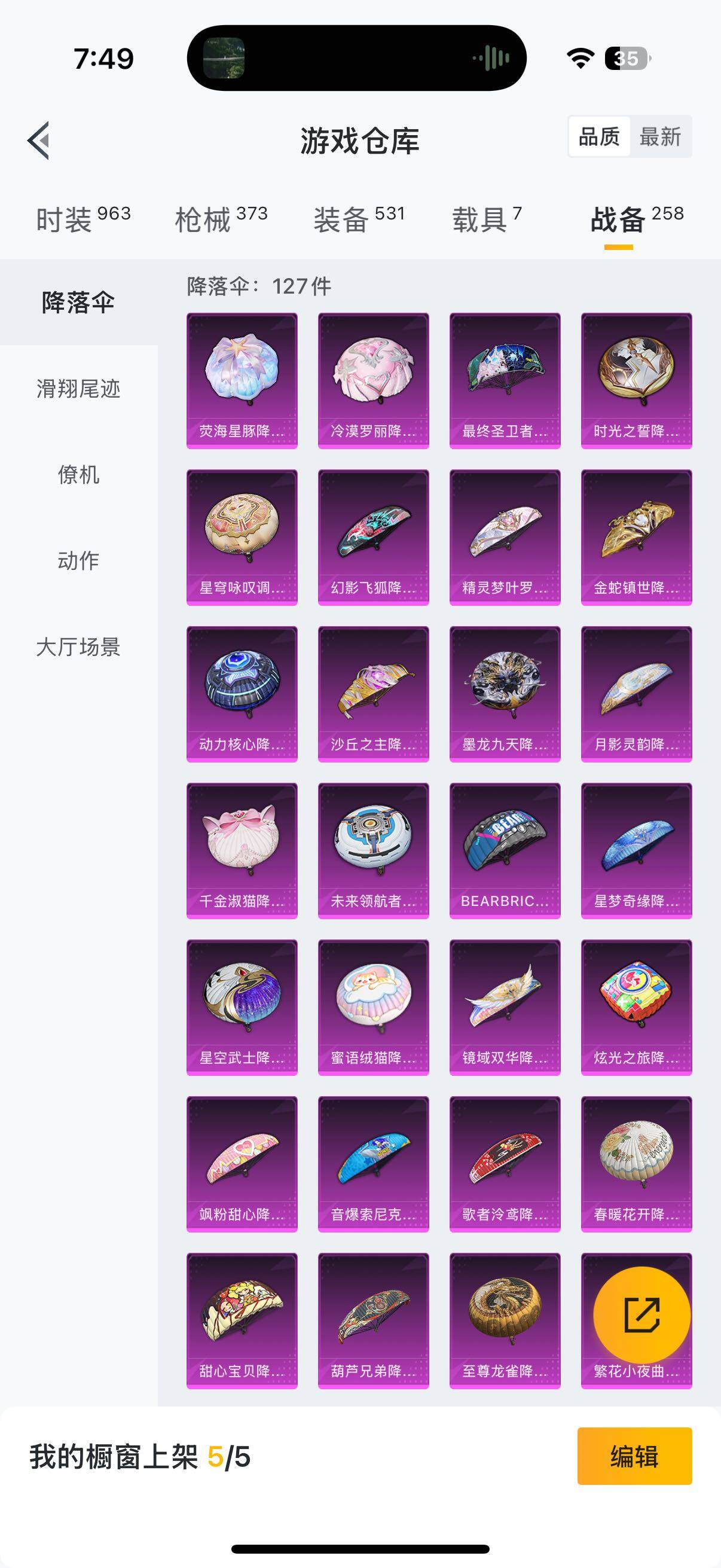The height and width of the screenshot is (1568, 721).
Task: Open the 荧海星豚 parachute item
Action: pyautogui.click(x=242, y=380)
